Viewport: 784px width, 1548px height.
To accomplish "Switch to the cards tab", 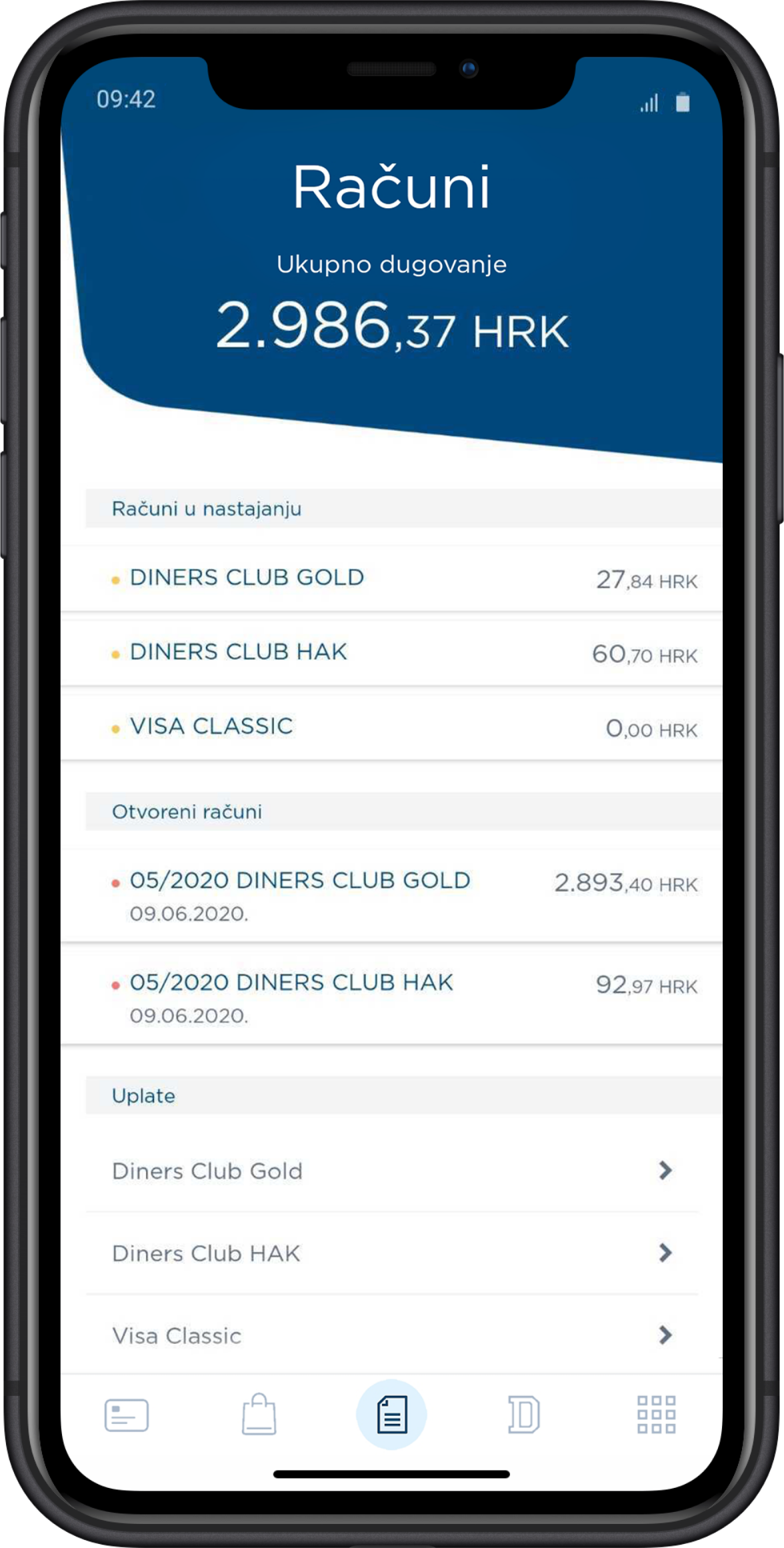I will point(127,1415).
